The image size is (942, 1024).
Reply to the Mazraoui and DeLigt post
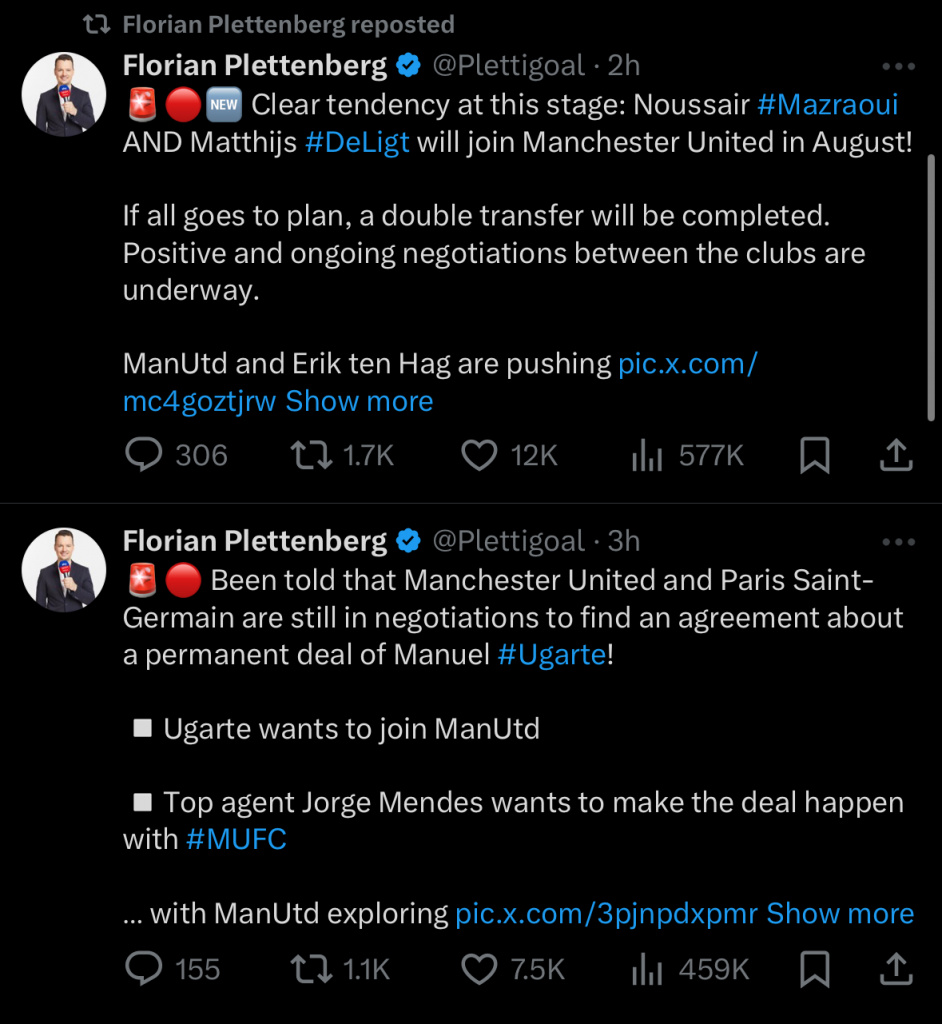tap(145, 456)
